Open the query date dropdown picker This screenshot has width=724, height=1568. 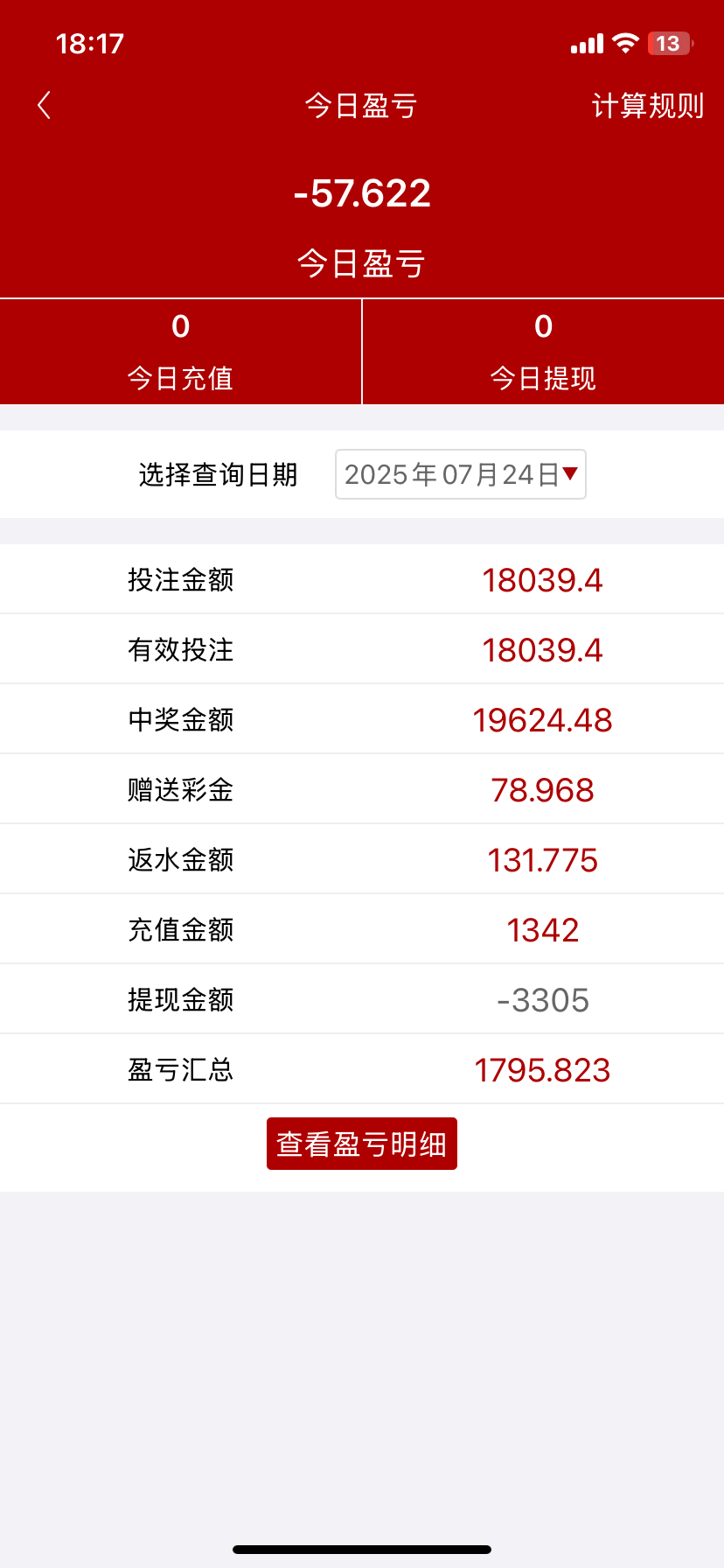pyautogui.click(x=461, y=475)
